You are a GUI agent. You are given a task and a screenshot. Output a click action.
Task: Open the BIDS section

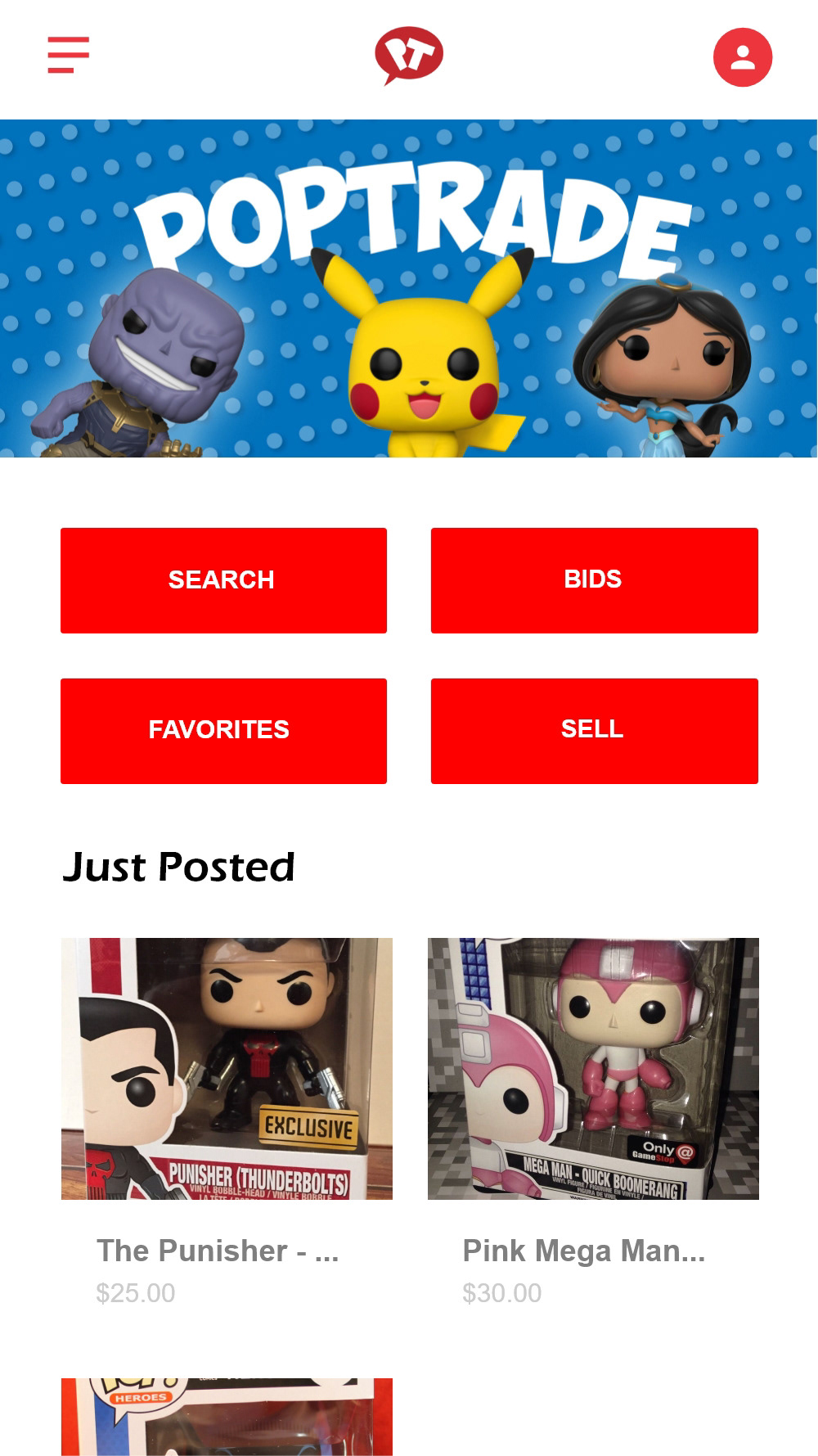click(x=594, y=580)
